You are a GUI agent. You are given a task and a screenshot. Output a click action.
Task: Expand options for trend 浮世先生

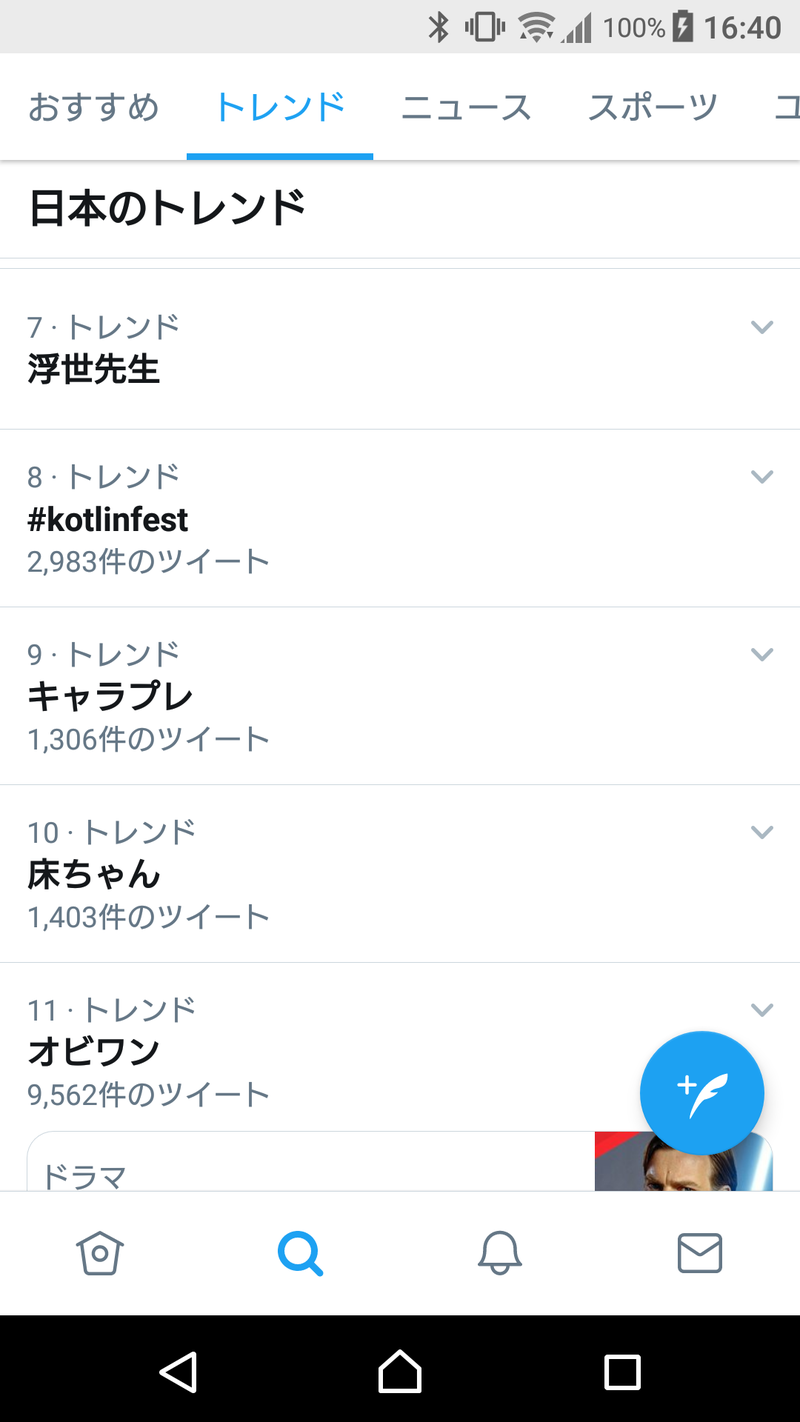[x=762, y=327]
